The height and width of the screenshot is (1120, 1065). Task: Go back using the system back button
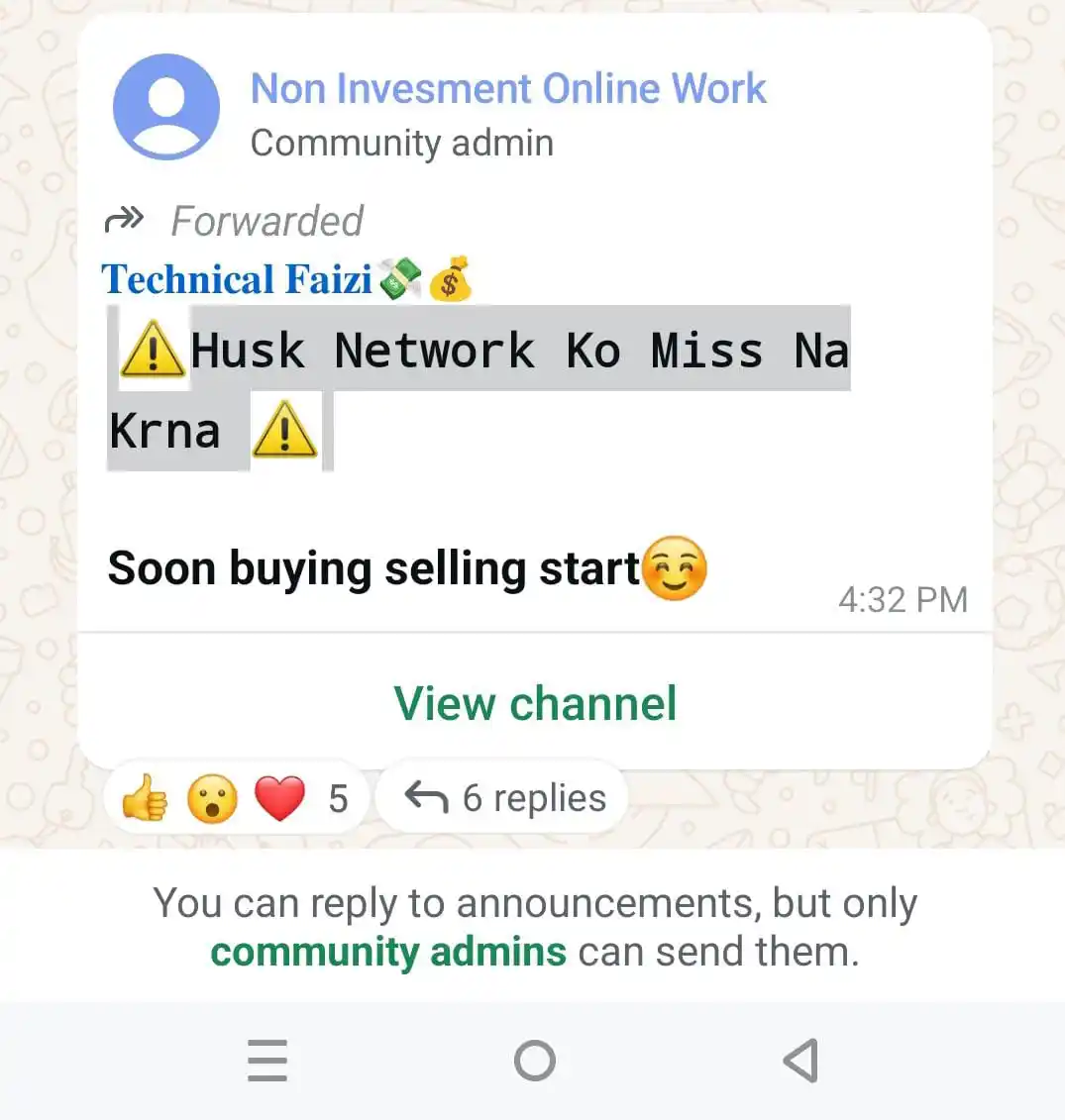point(800,1061)
